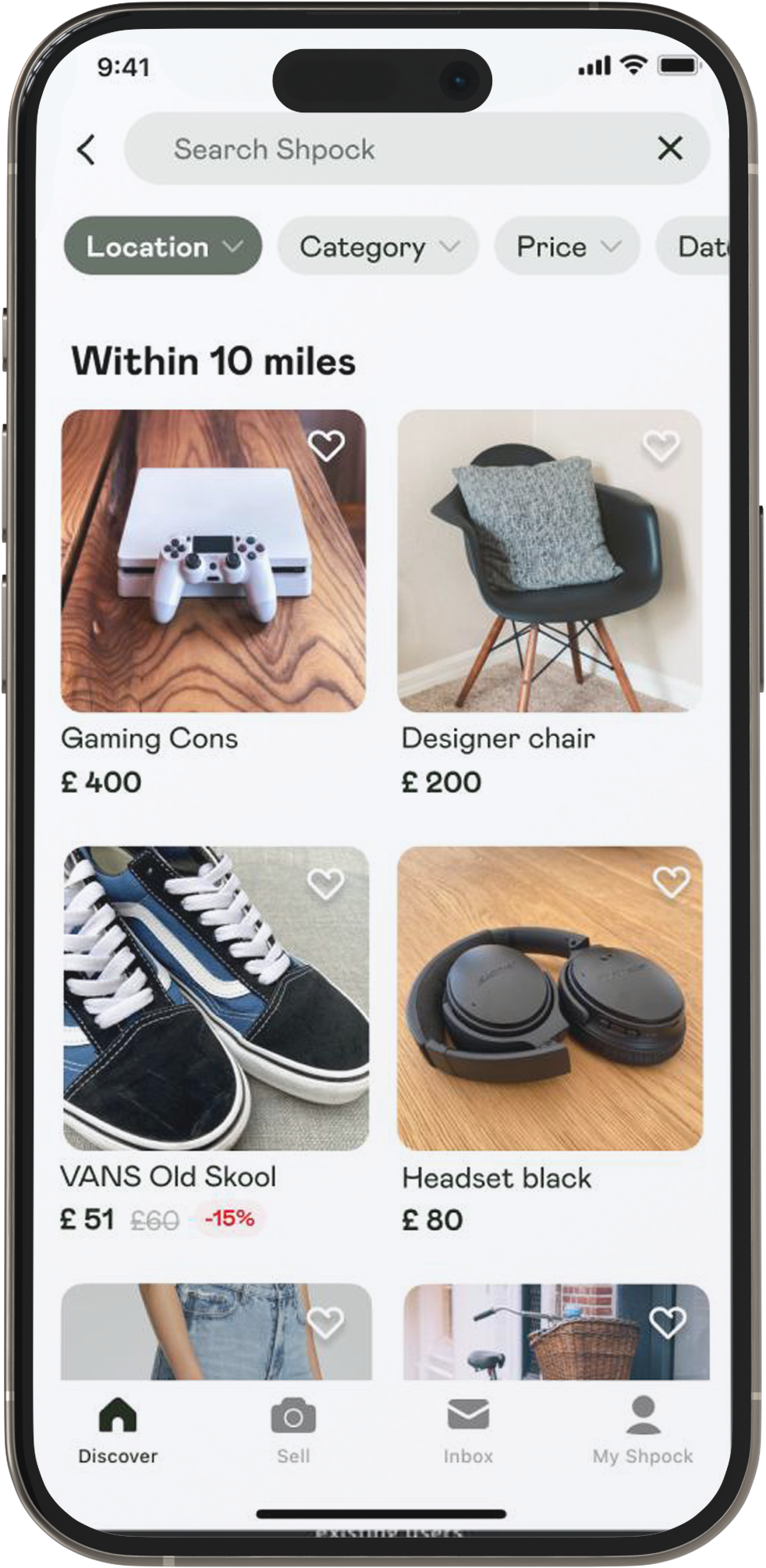This screenshot has height=1568, width=766.
Task: Open the Headset black listing
Action: (x=549, y=998)
